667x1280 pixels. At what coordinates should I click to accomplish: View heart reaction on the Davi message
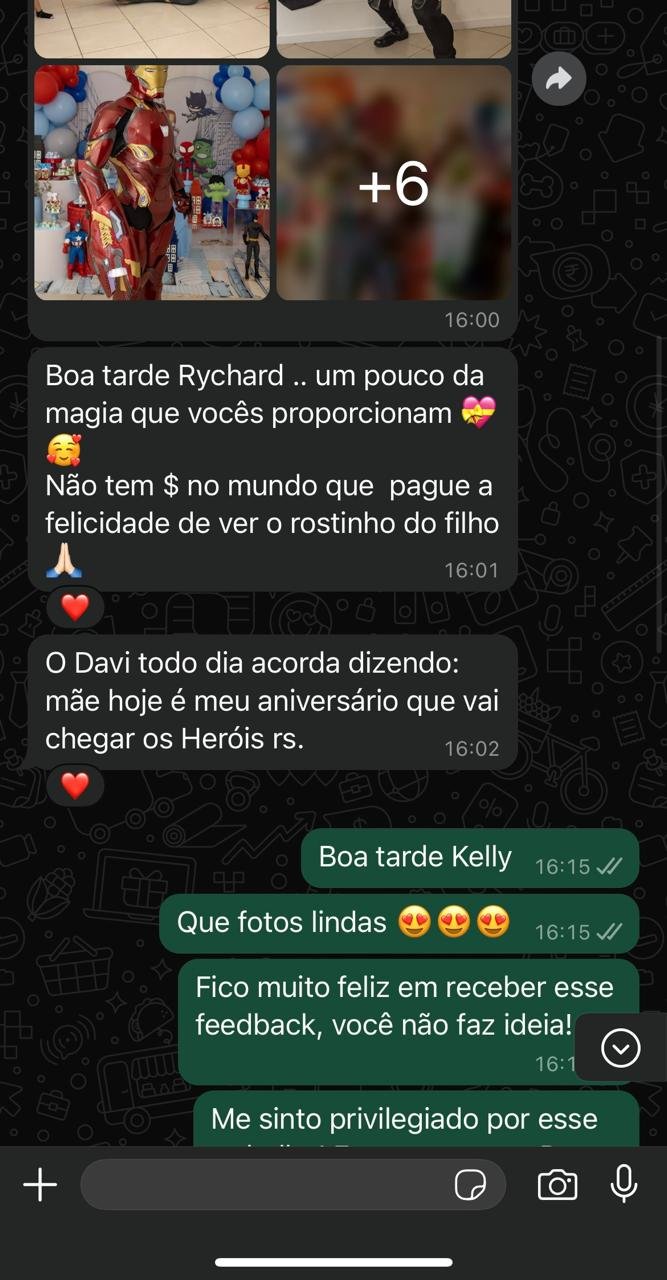click(x=76, y=786)
